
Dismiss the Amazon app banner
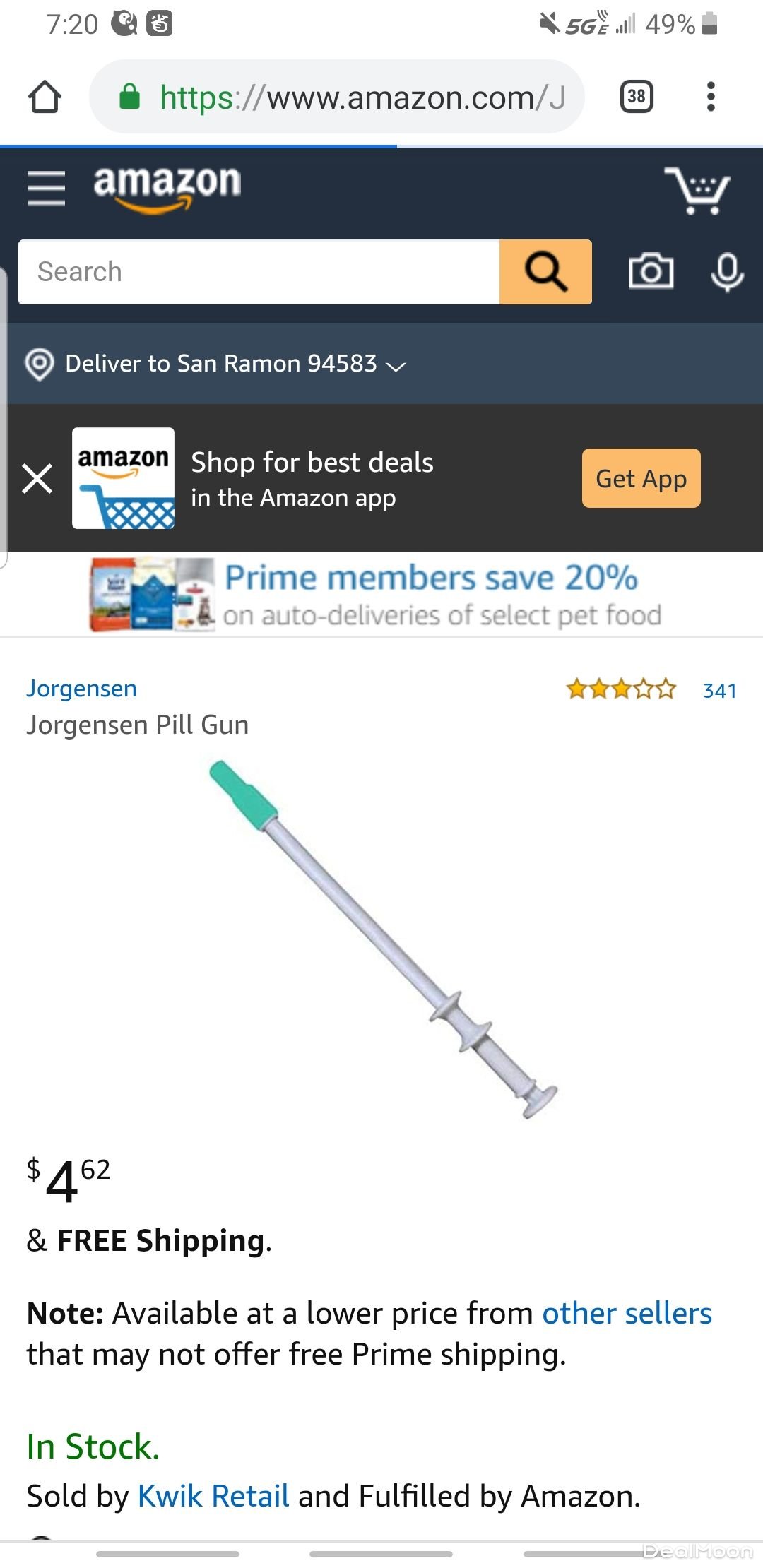pos(37,478)
